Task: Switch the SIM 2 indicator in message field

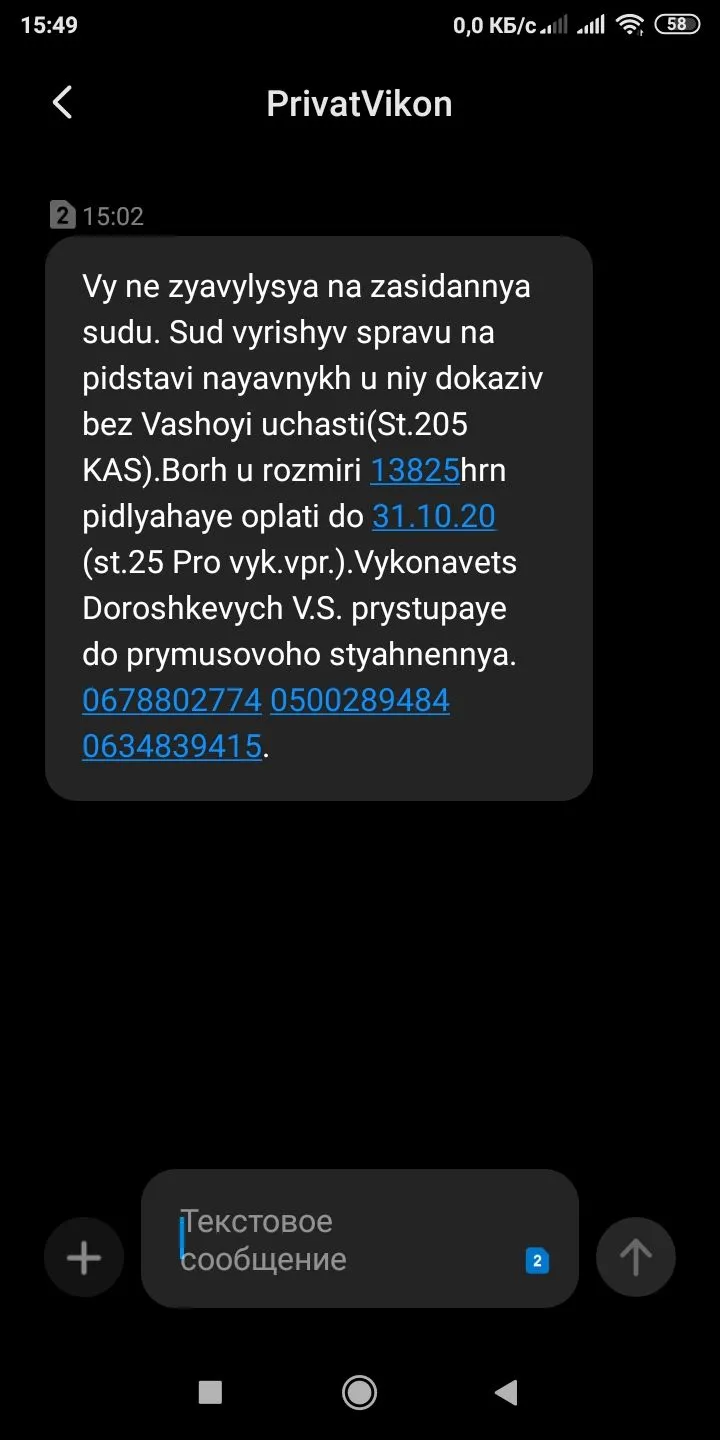Action: pos(537,1261)
